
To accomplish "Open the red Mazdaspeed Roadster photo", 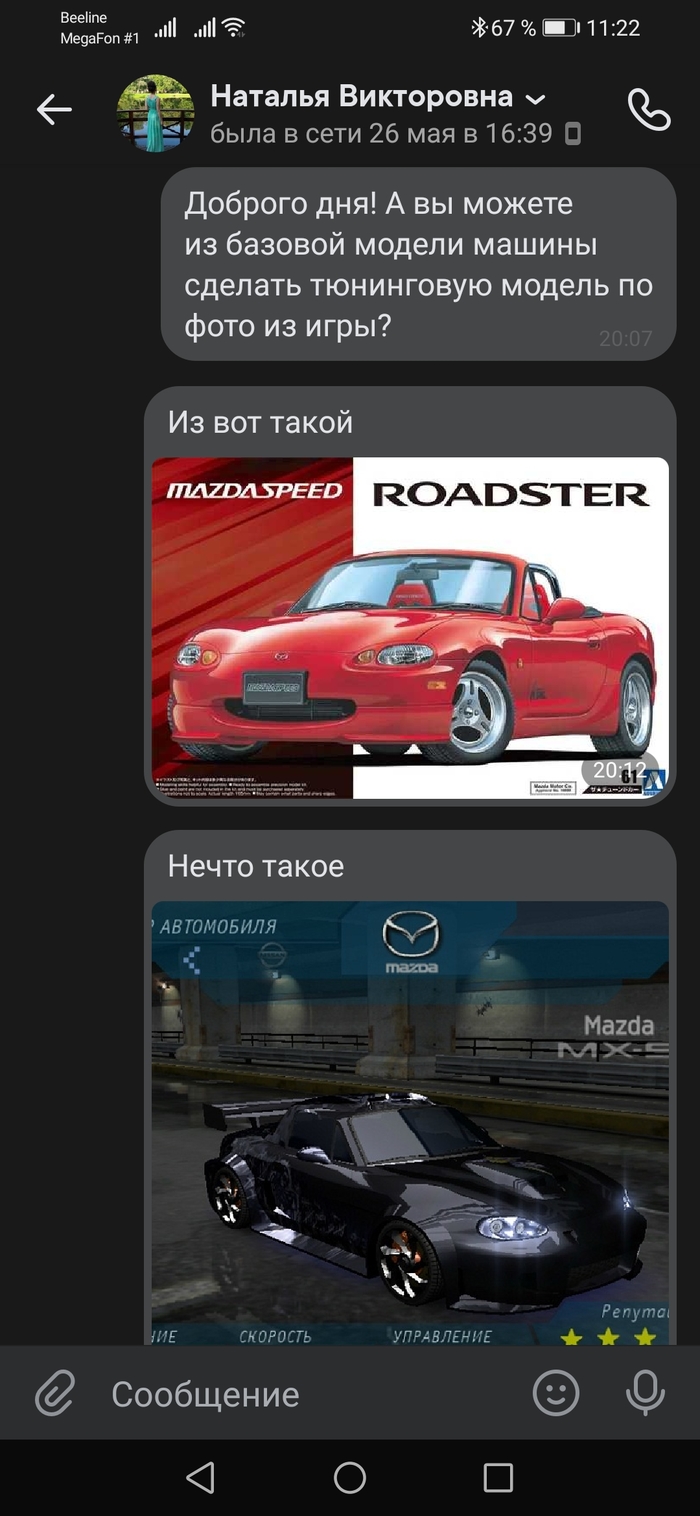I will (x=410, y=628).
